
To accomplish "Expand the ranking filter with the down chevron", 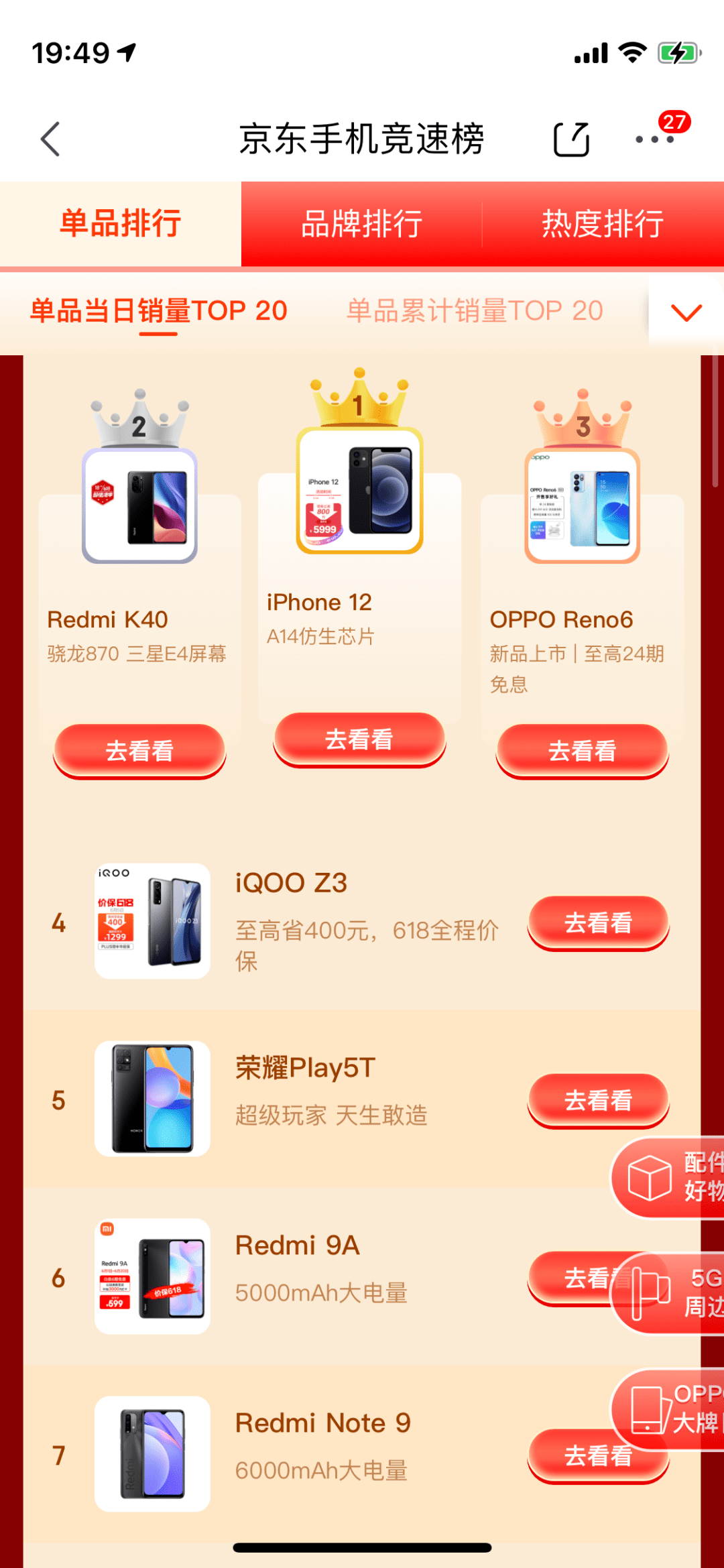I will click(685, 312).
